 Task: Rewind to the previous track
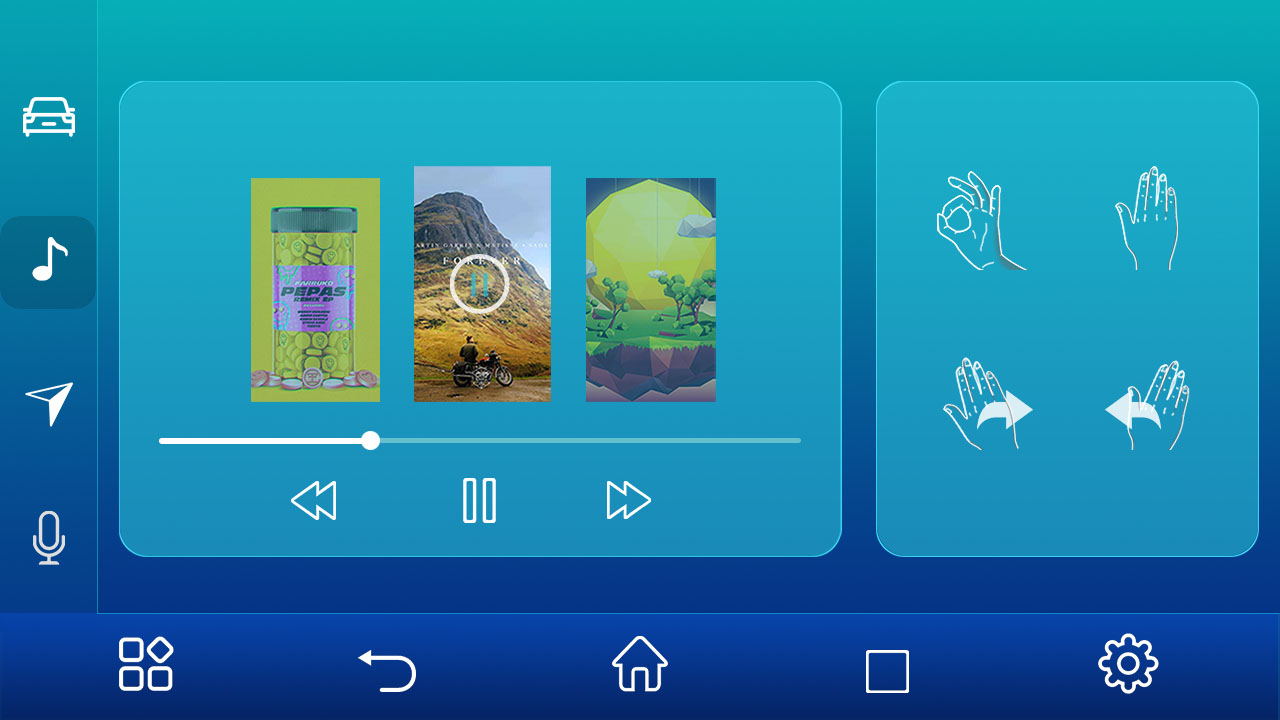(x=314, y=501)
